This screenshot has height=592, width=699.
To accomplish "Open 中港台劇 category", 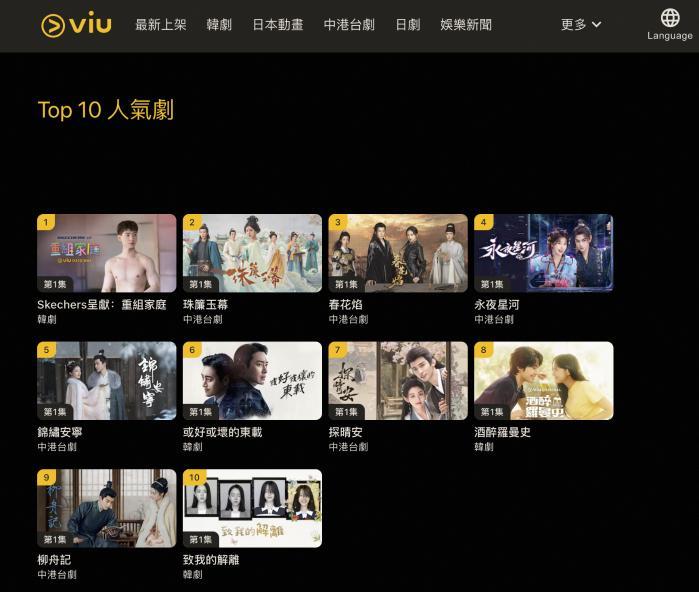I will 349,24.
